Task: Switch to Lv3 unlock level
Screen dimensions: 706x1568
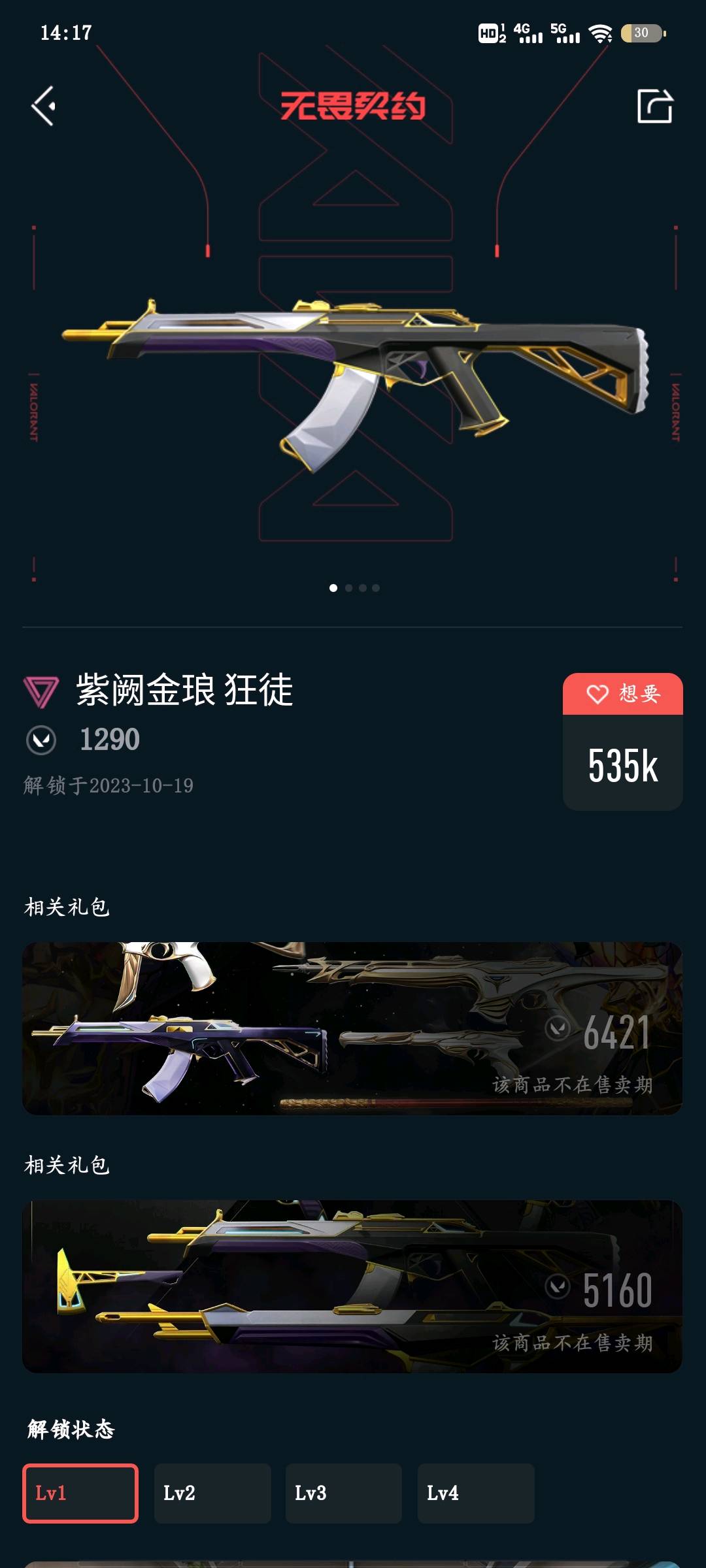Action: pos(344,1494)
